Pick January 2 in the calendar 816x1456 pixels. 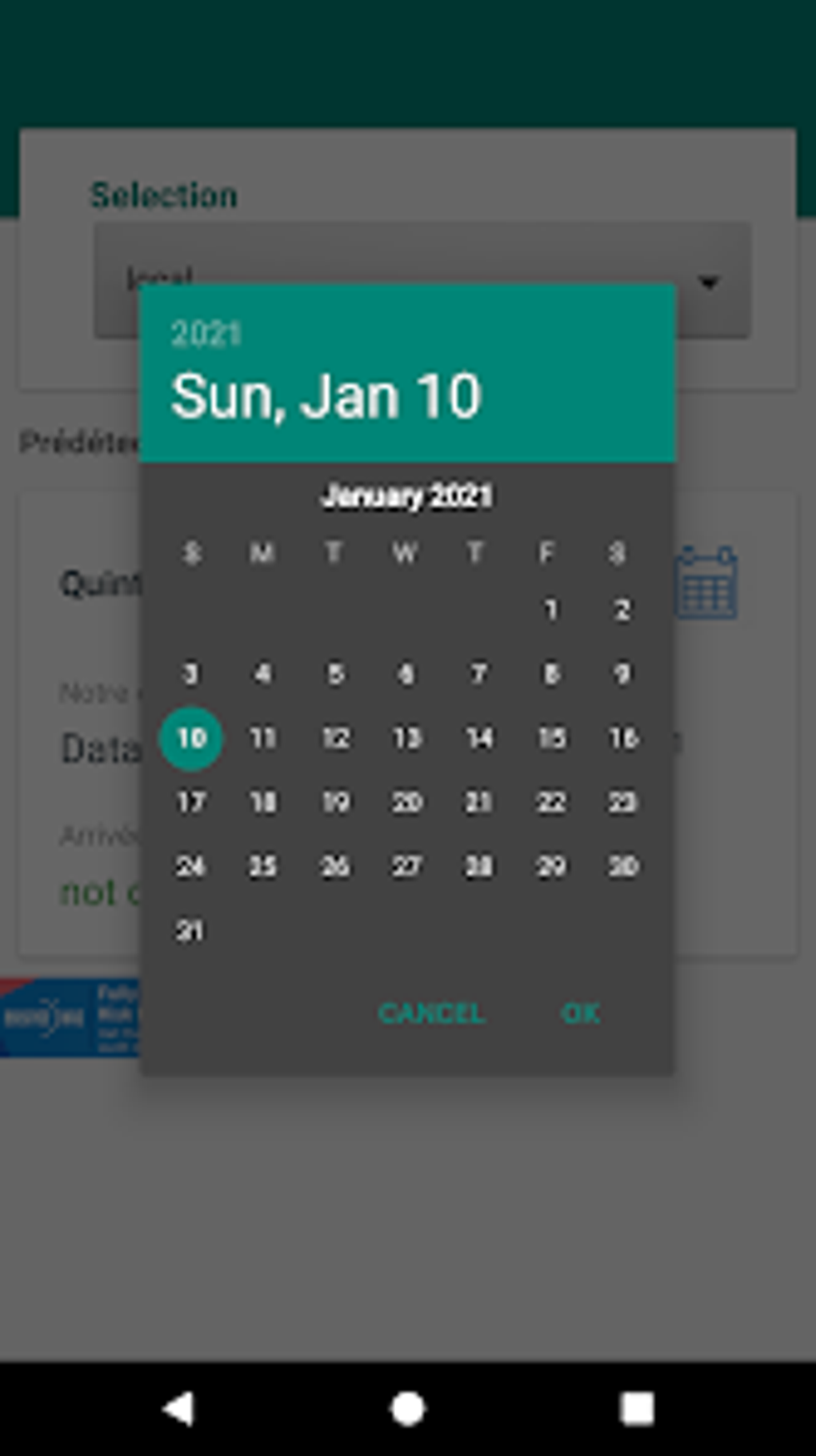pyautogui.click(x=622, y=610)
